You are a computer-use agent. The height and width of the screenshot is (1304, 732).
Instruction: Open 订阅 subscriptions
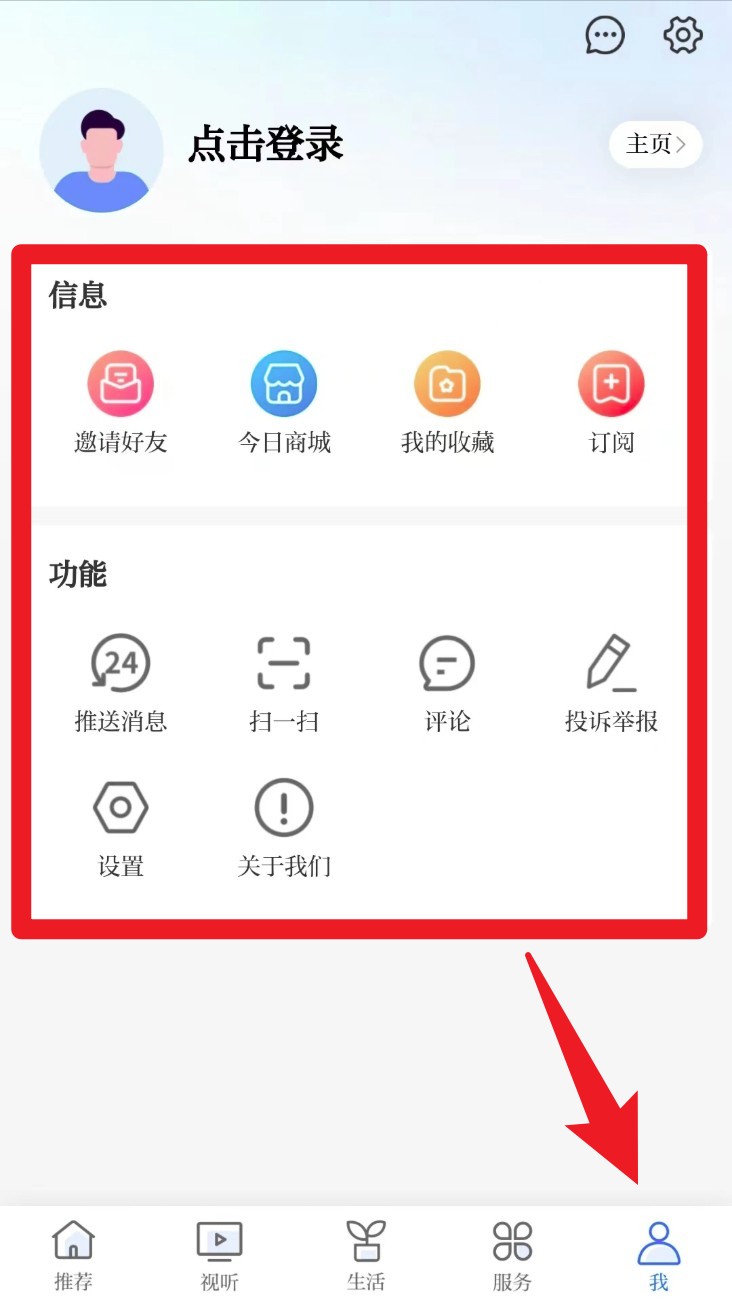pos(611,402)
